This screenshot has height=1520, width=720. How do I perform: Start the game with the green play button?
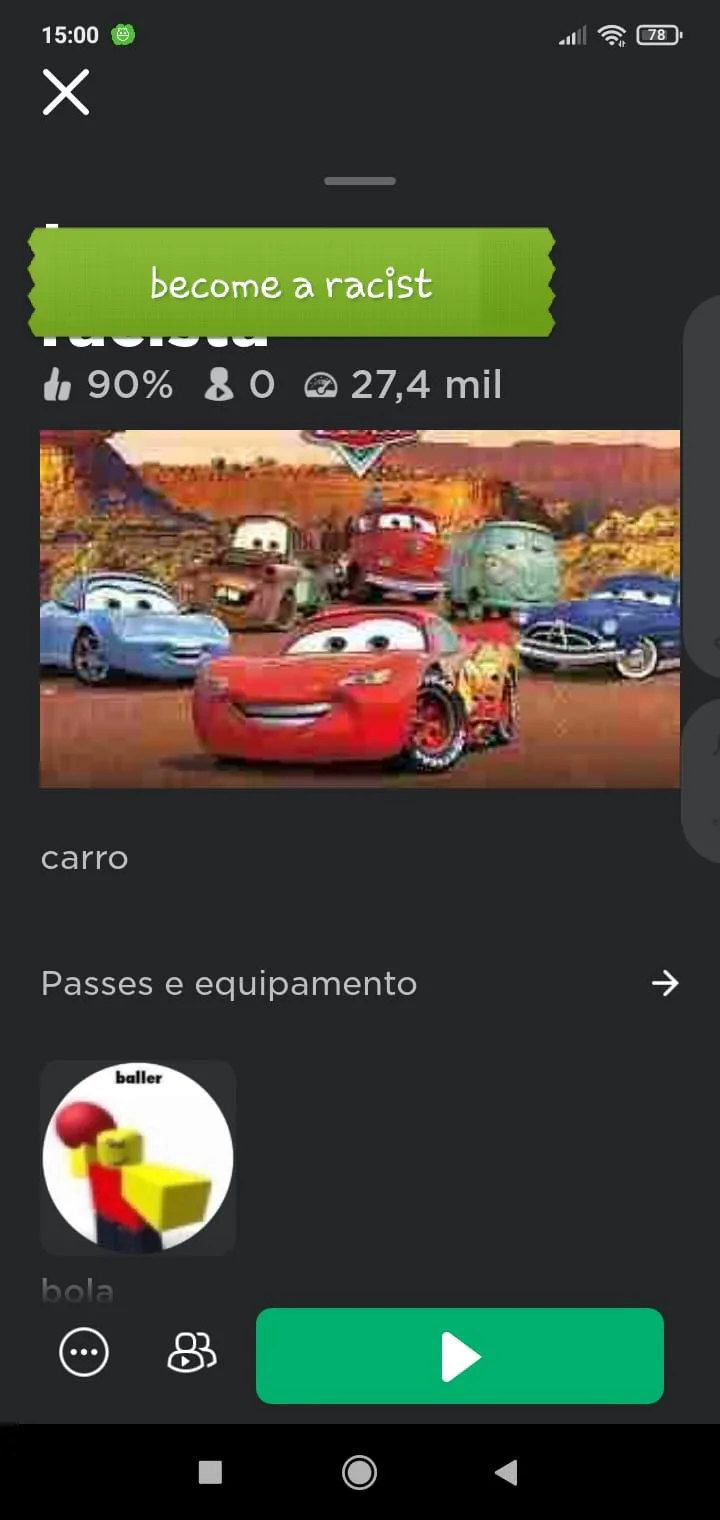(x=460, y=1356)
